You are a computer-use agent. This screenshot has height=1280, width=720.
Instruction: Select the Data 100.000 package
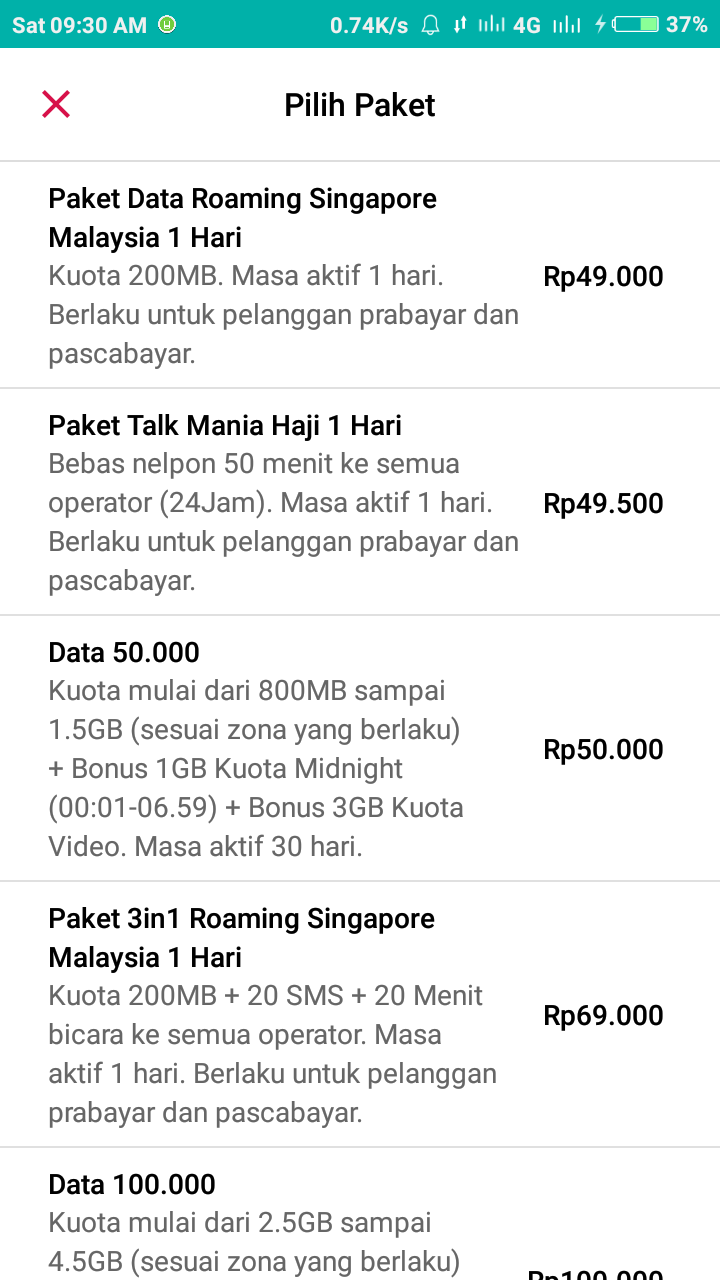pyautogui.click(x=360, y=1214)
